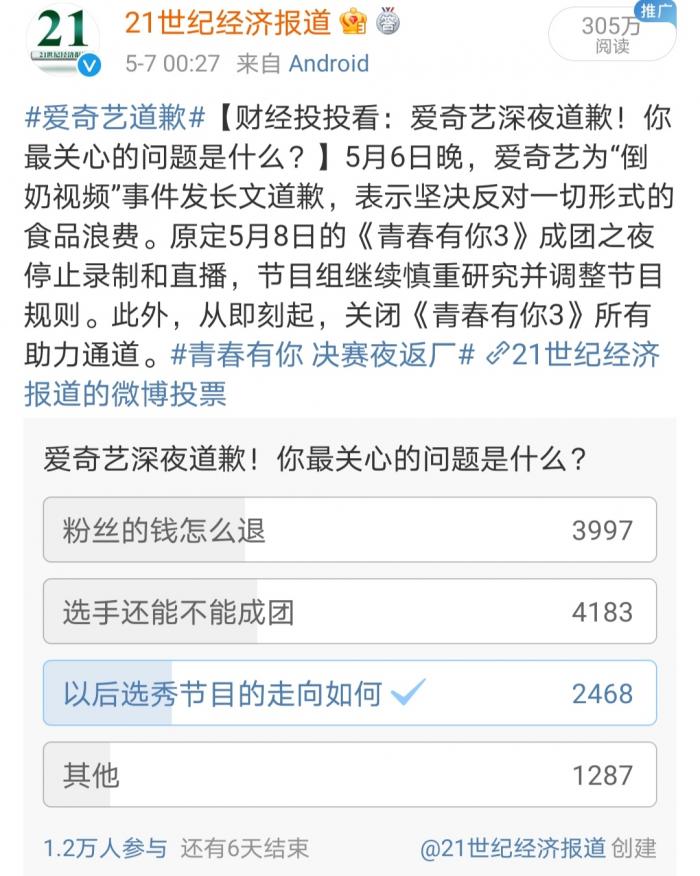Choose the 其他 poll option
Screen dimensions: 700x876
pos(349,774)
